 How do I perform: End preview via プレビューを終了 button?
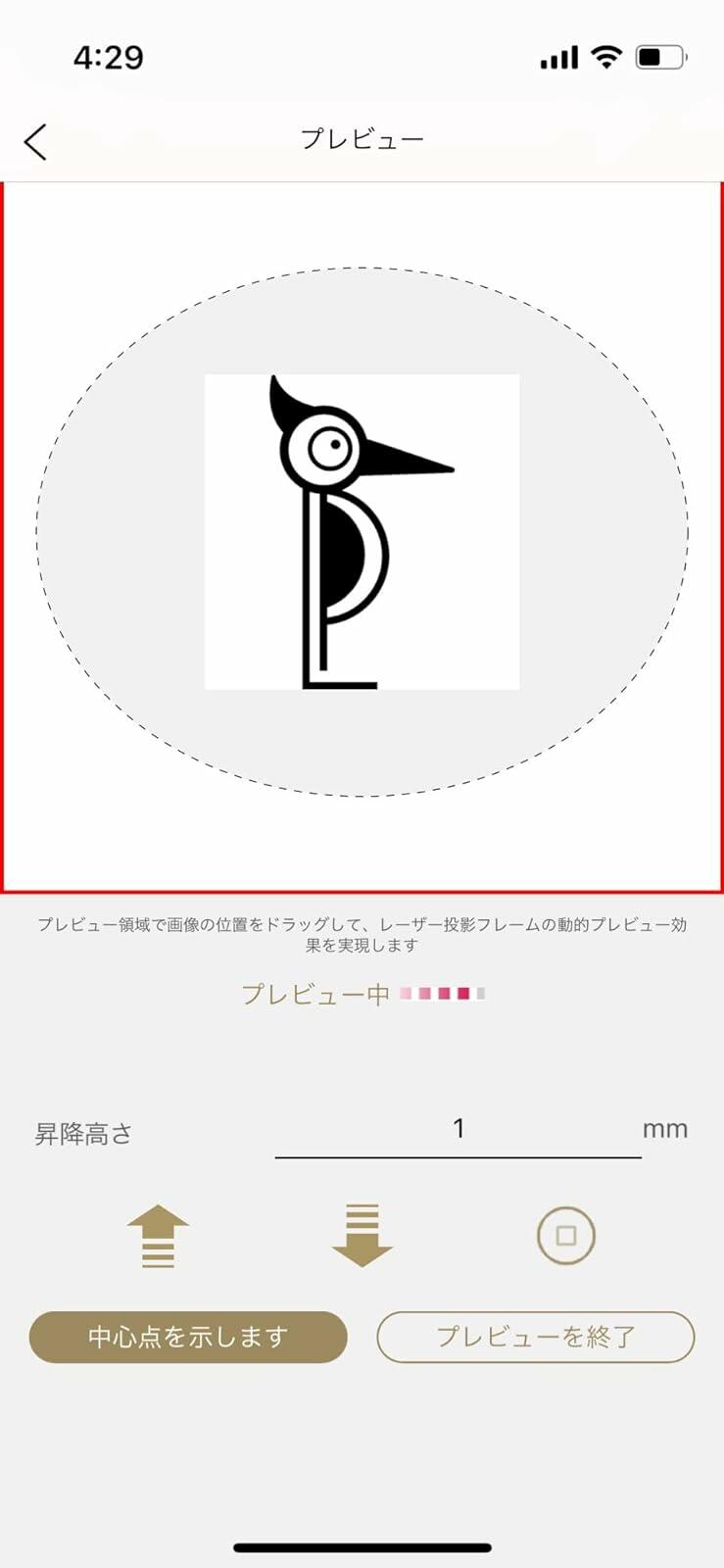coord(536,1337)
